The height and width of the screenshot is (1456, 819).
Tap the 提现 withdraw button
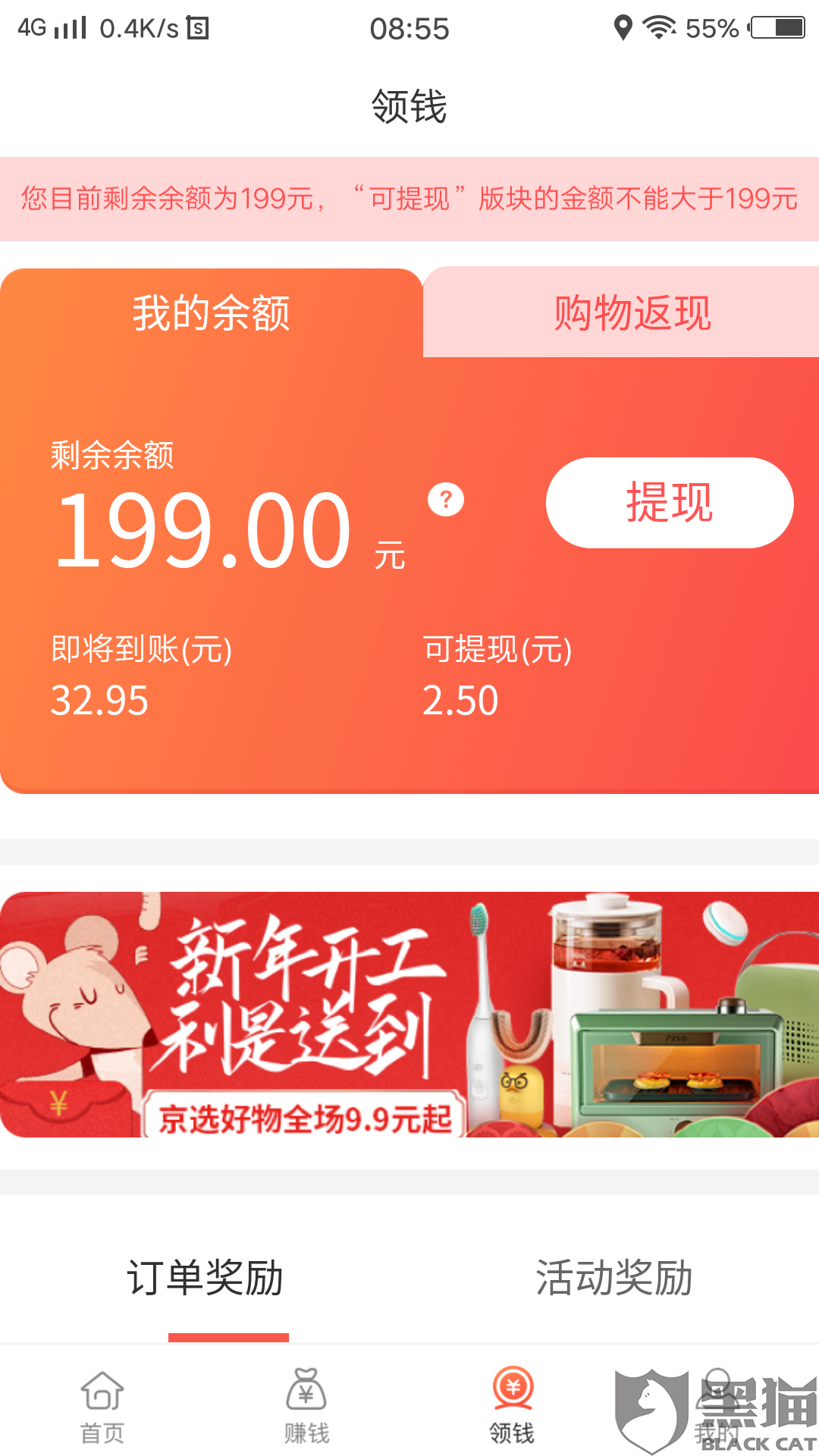click(x=670, y=503)
